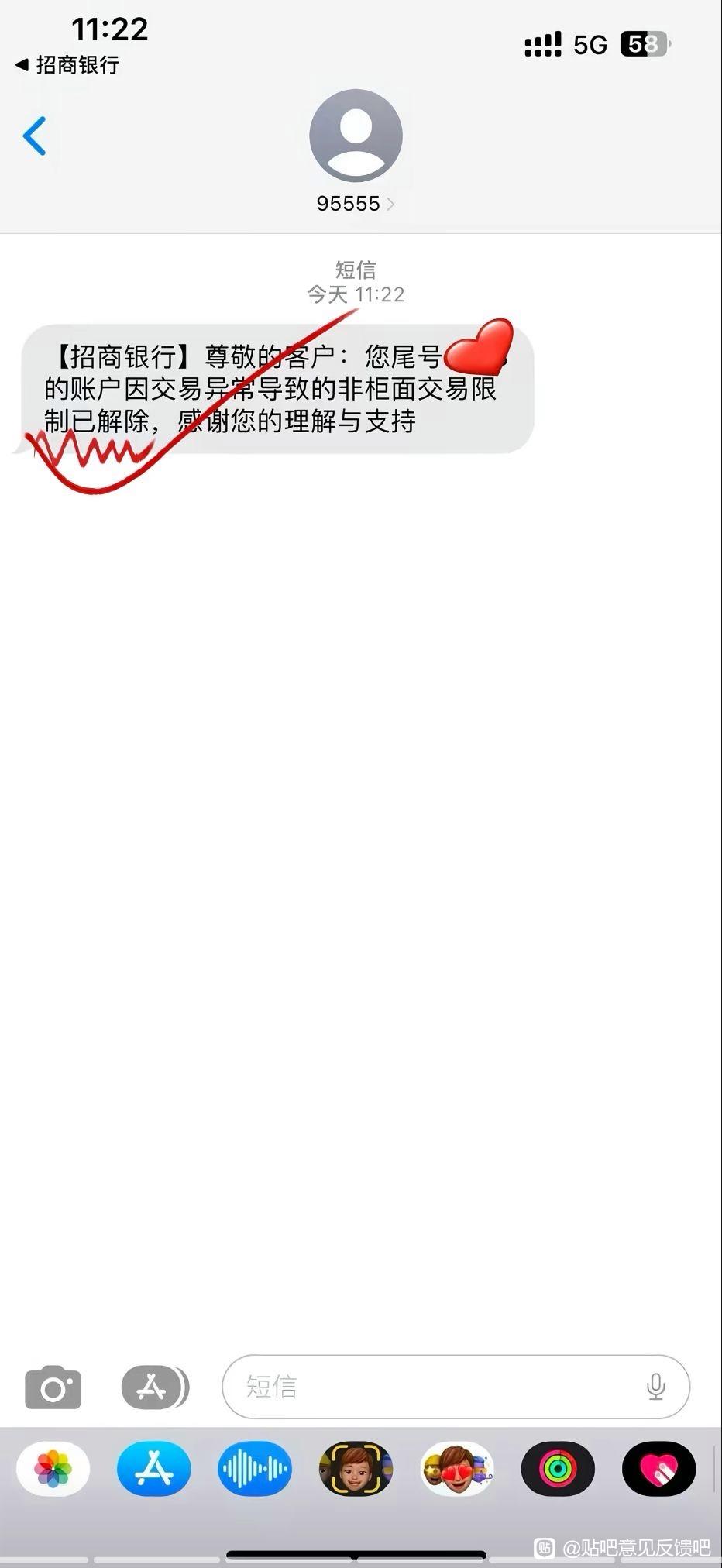Toggle the iMessage apps drawer button
The width and height of the screenshot is (722, 1568).
155,1387
